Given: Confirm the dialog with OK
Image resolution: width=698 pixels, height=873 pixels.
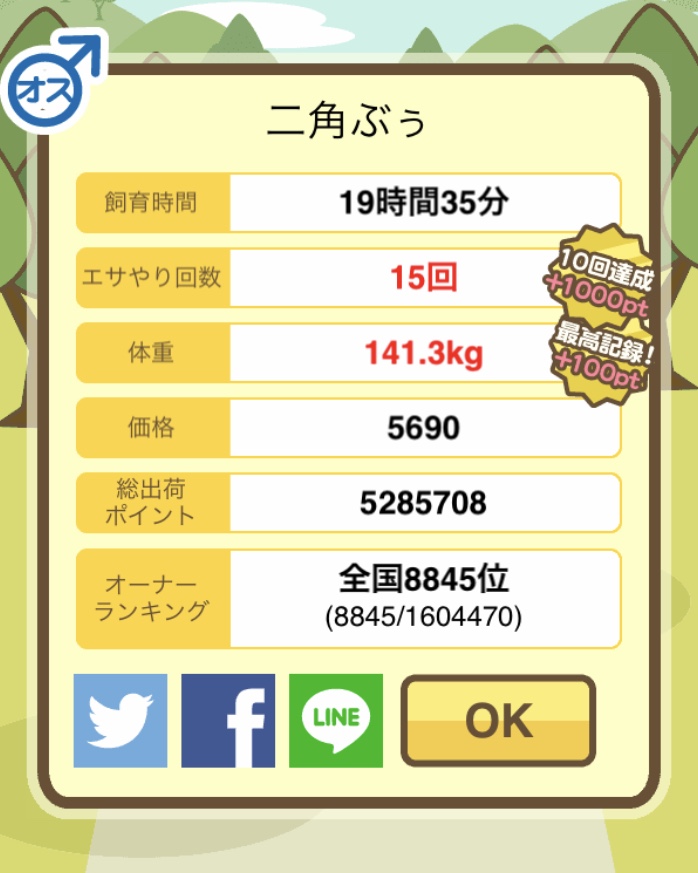Looking at the screenshot, I should (x=498, y=720).
